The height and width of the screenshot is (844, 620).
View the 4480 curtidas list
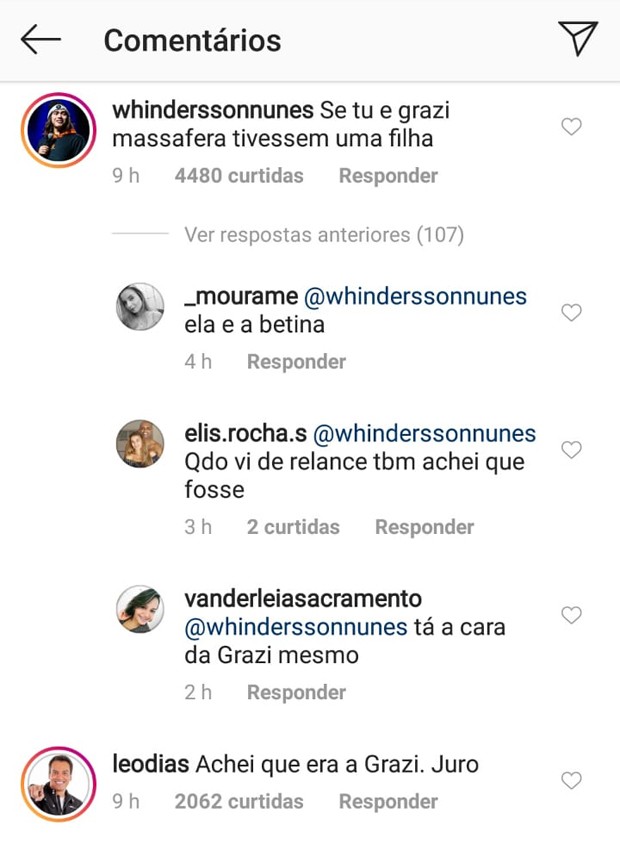click(238, 176)
